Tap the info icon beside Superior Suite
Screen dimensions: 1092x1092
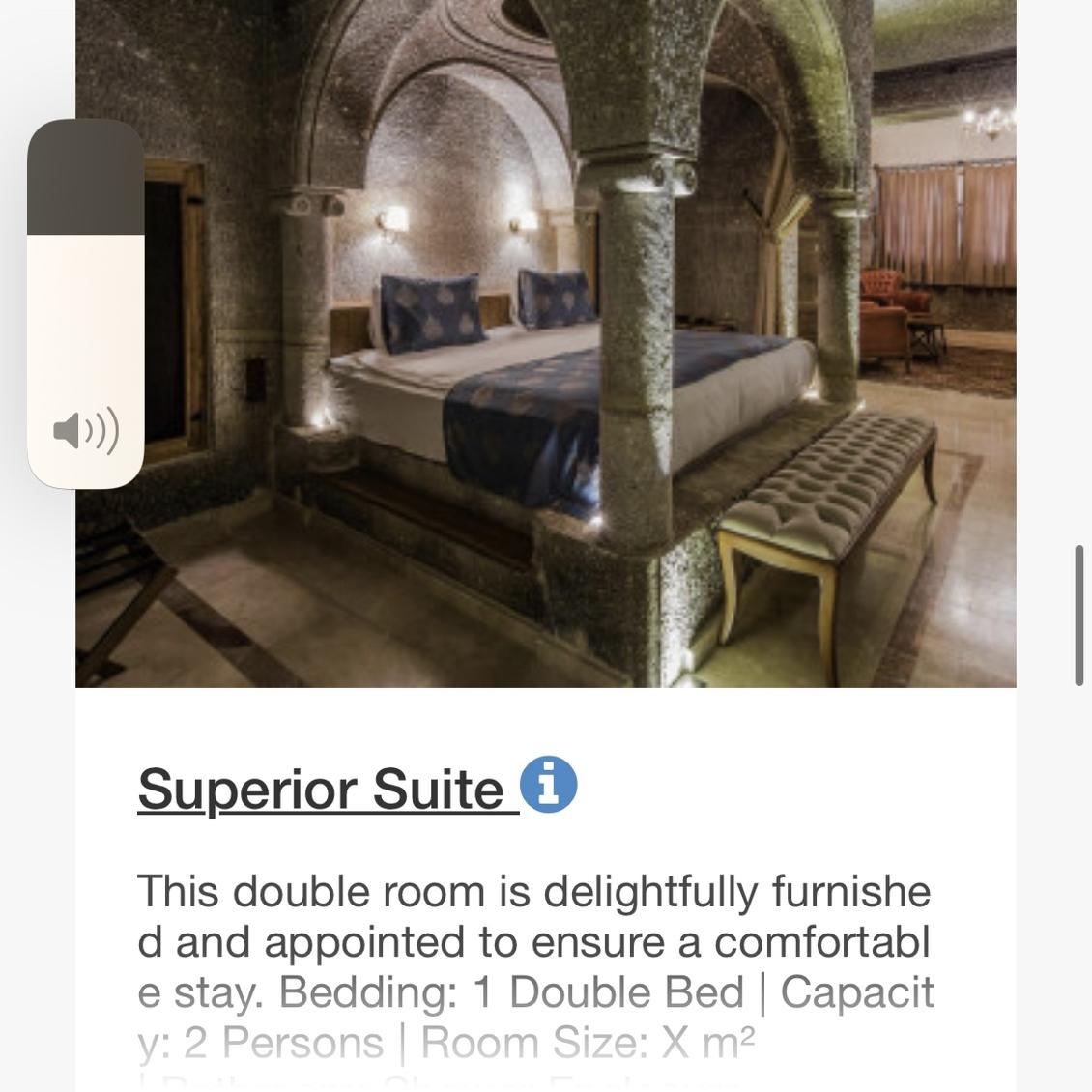(x=548, y=785)
